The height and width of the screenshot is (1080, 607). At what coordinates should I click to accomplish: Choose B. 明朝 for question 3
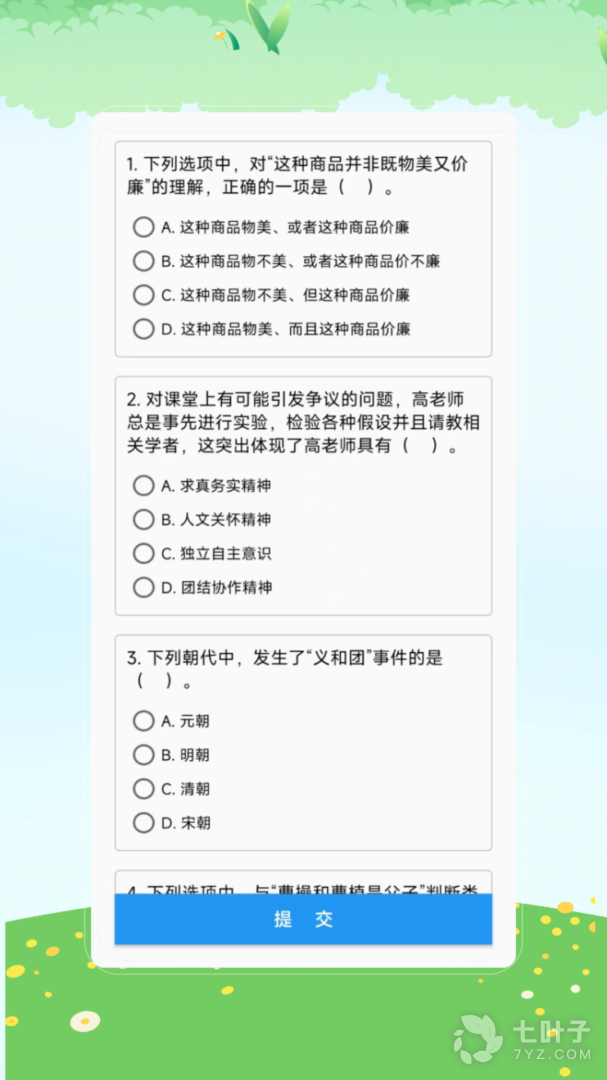tap(144, 755)
